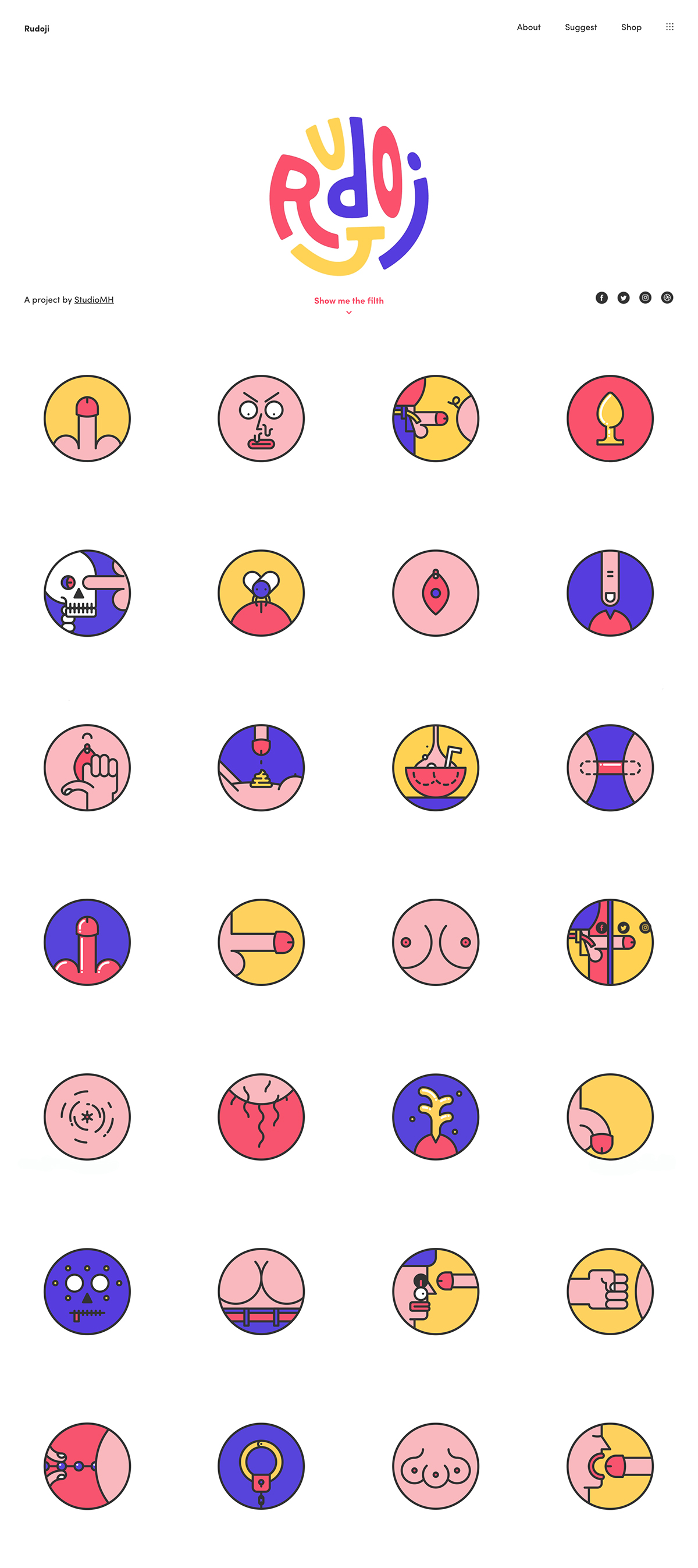
Task: Open the watermelon cocktail bowl emoji
Action: 436,768
